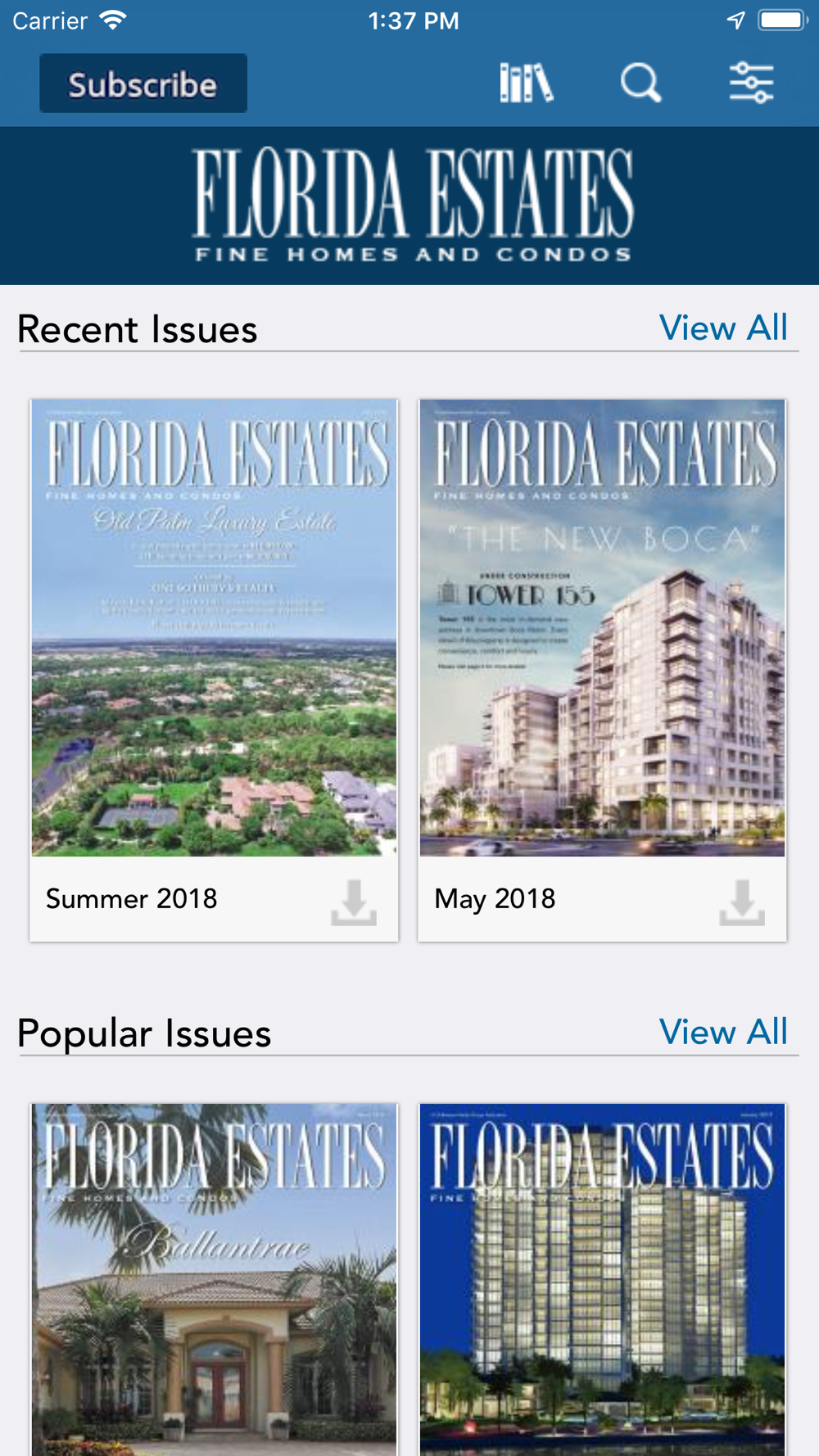The image size is (819, 1456).
Task: Open the May 2018 issue cover
Action: click(602, 627)
